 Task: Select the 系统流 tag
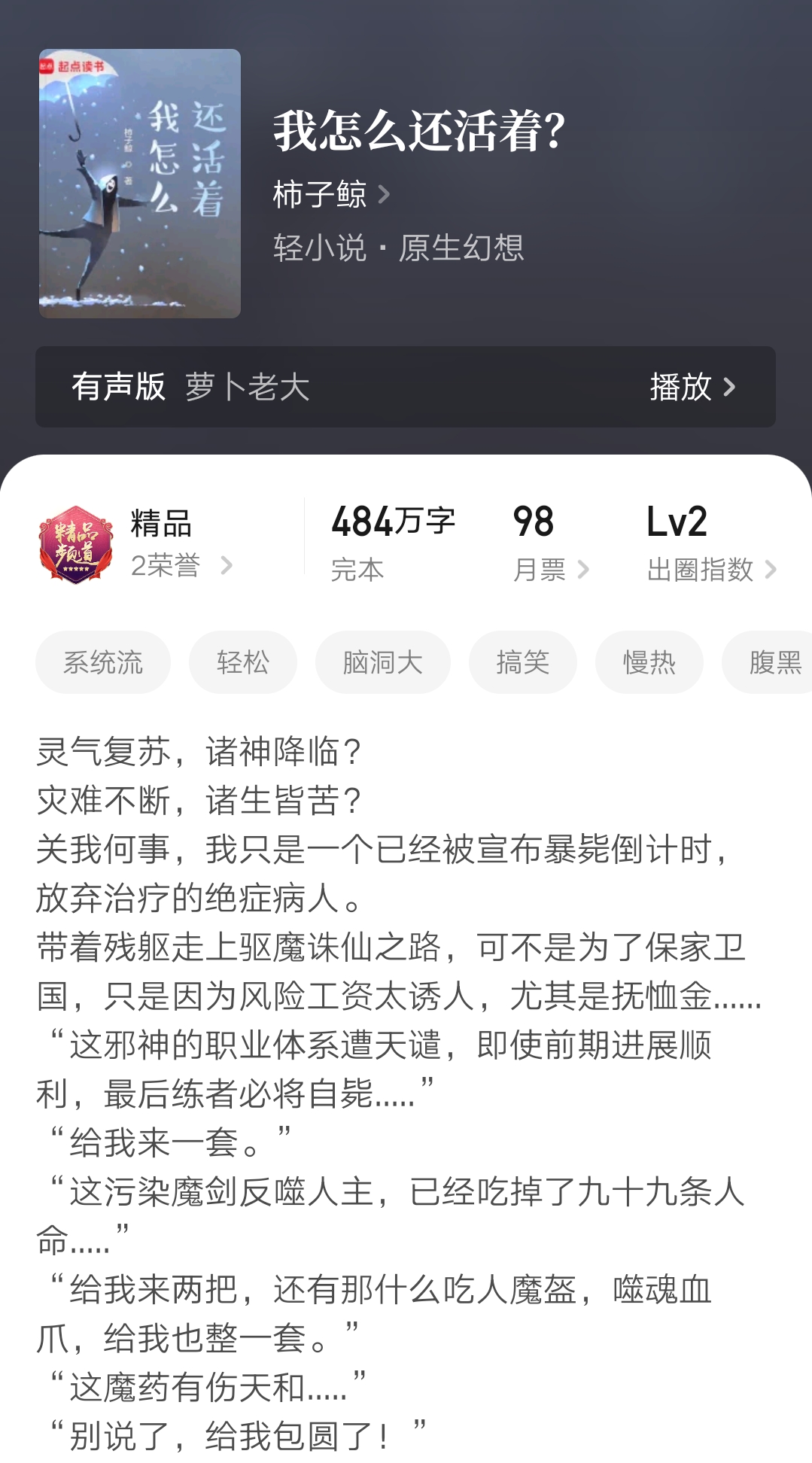click(102, 662)
